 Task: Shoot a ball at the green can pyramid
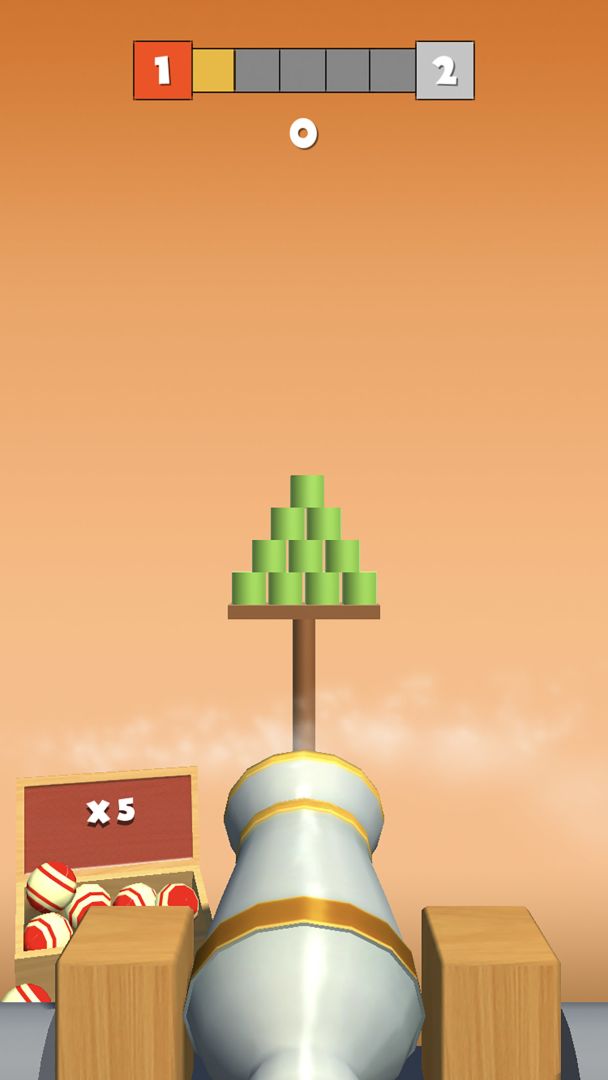click(305, 555)
